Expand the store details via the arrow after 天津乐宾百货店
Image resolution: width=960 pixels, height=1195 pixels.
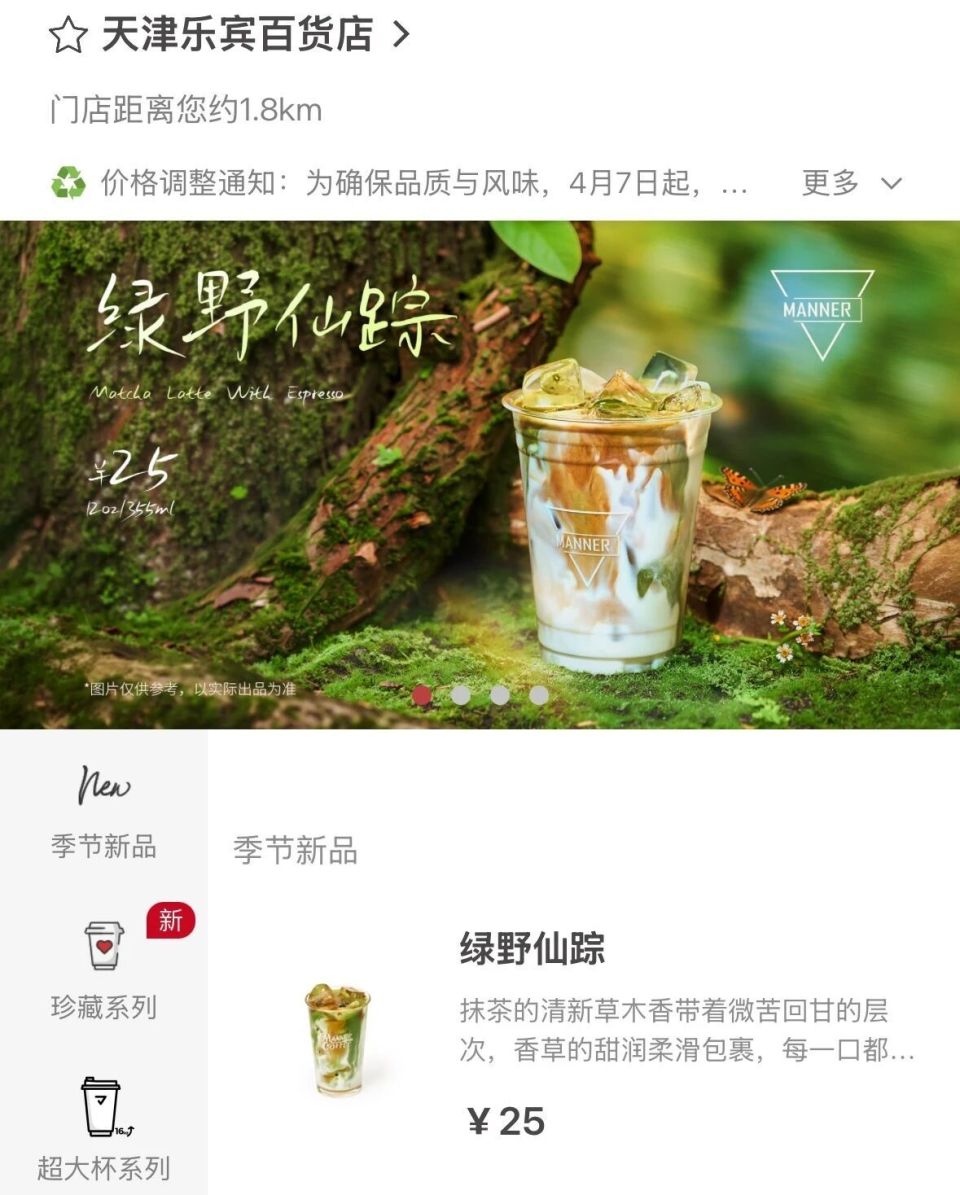399,38
